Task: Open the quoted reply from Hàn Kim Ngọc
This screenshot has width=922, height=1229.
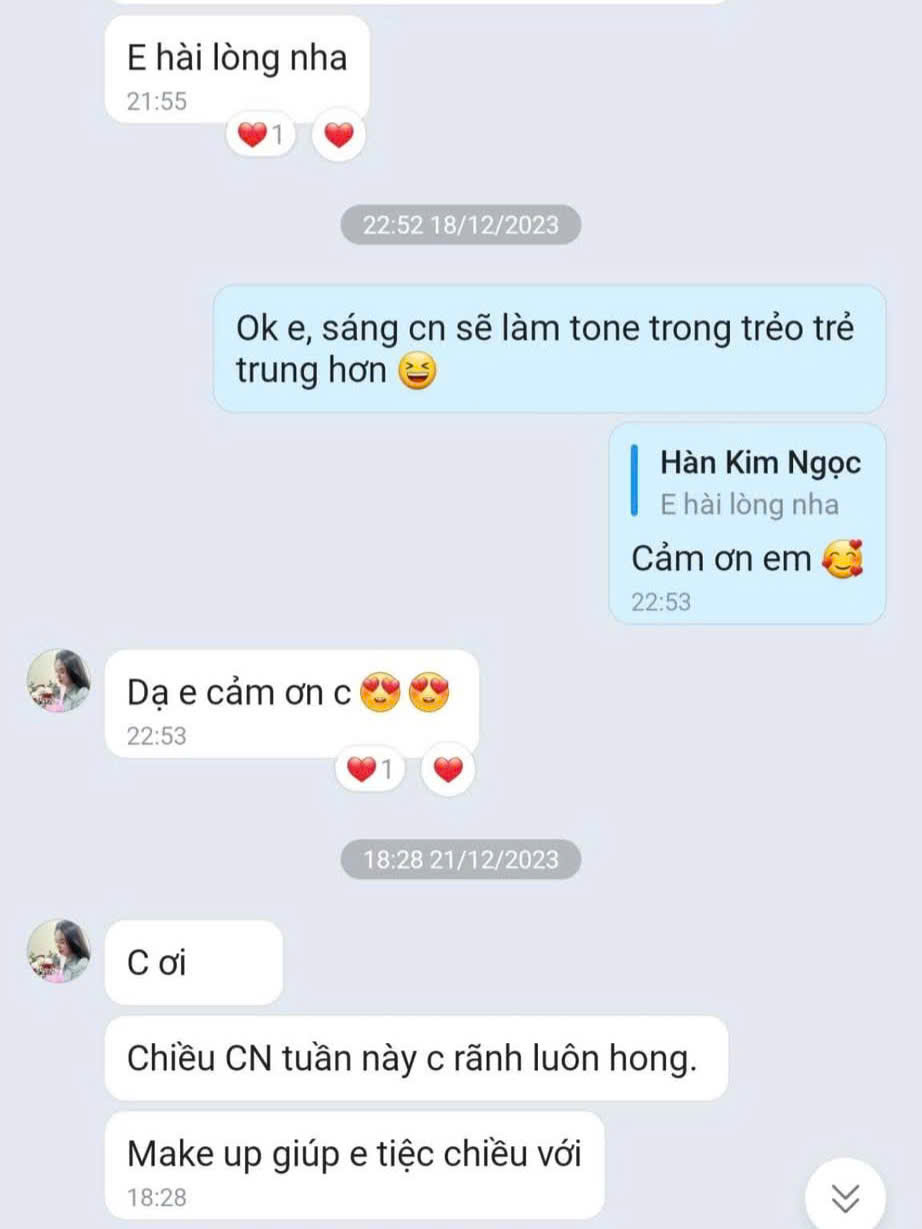Action: pos(748,483)
